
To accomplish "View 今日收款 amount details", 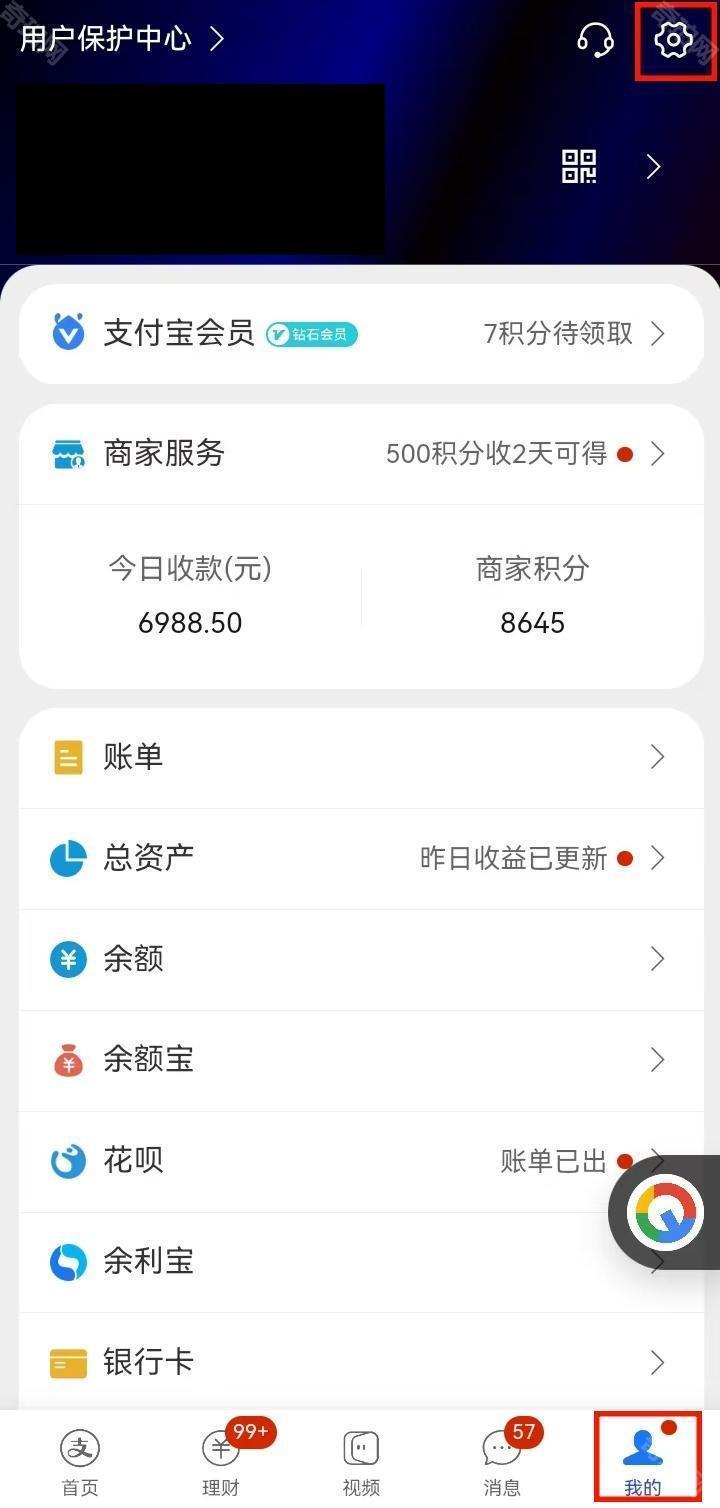I will (190, 597).
